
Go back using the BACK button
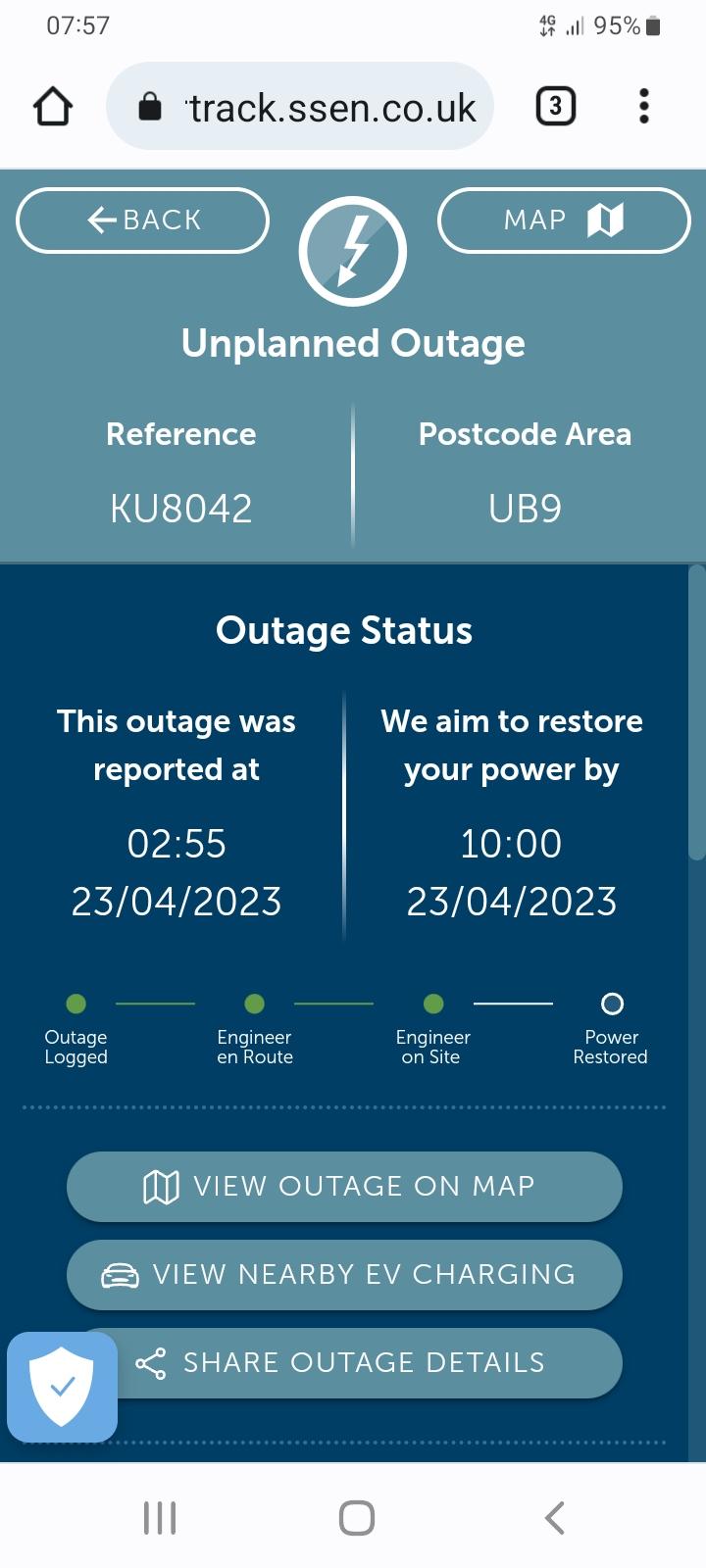(x=142, y=220)
